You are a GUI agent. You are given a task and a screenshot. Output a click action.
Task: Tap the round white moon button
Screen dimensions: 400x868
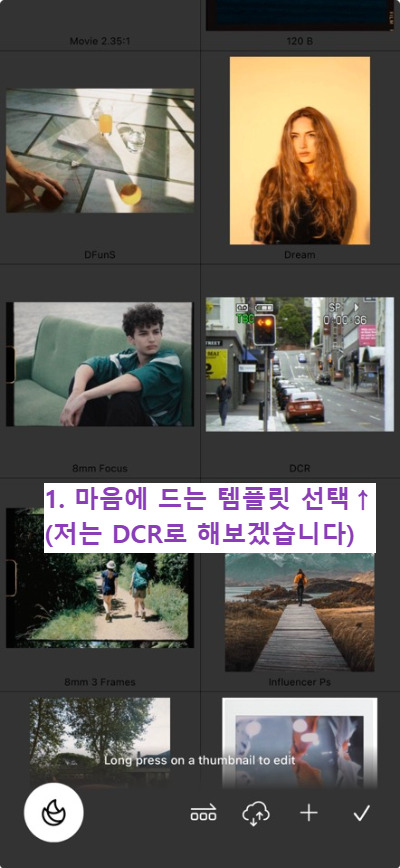pyautogui.click(x=54, y=813)
